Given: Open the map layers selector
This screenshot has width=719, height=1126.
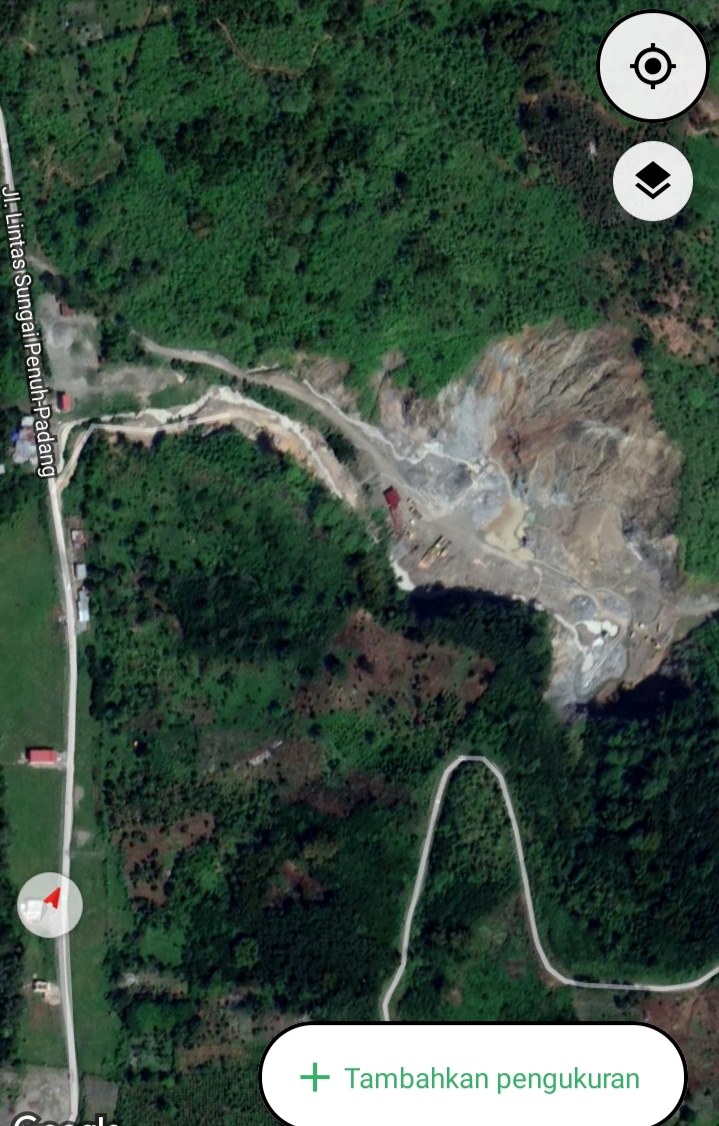Looking at the screenshot, I should point(652,181).
